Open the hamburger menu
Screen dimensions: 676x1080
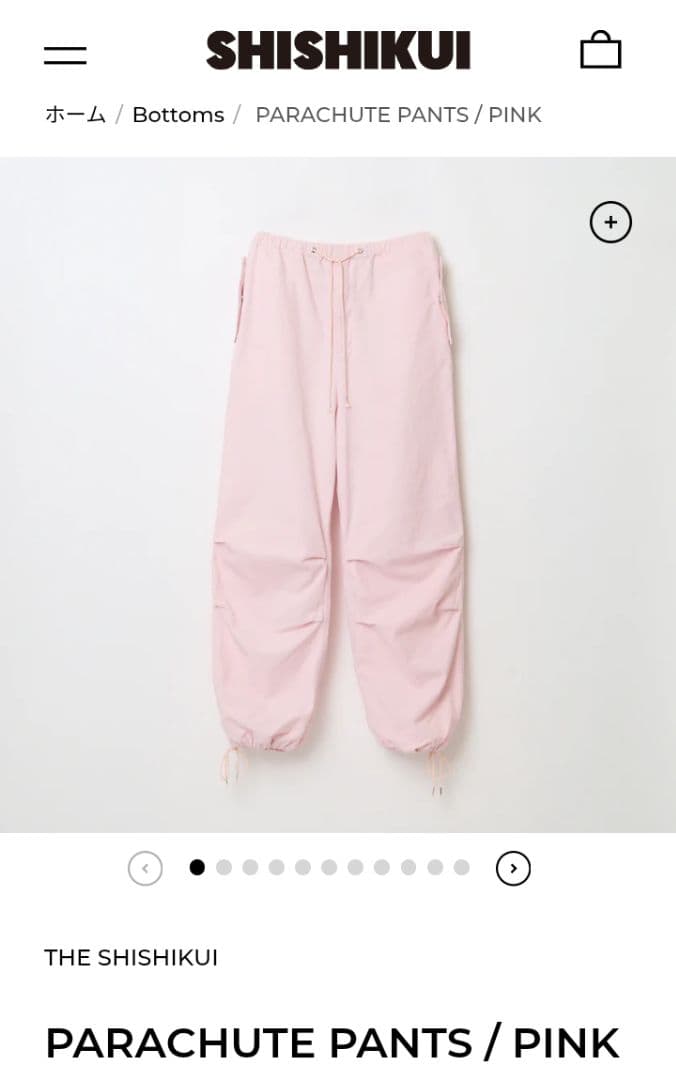coord(65,54)
